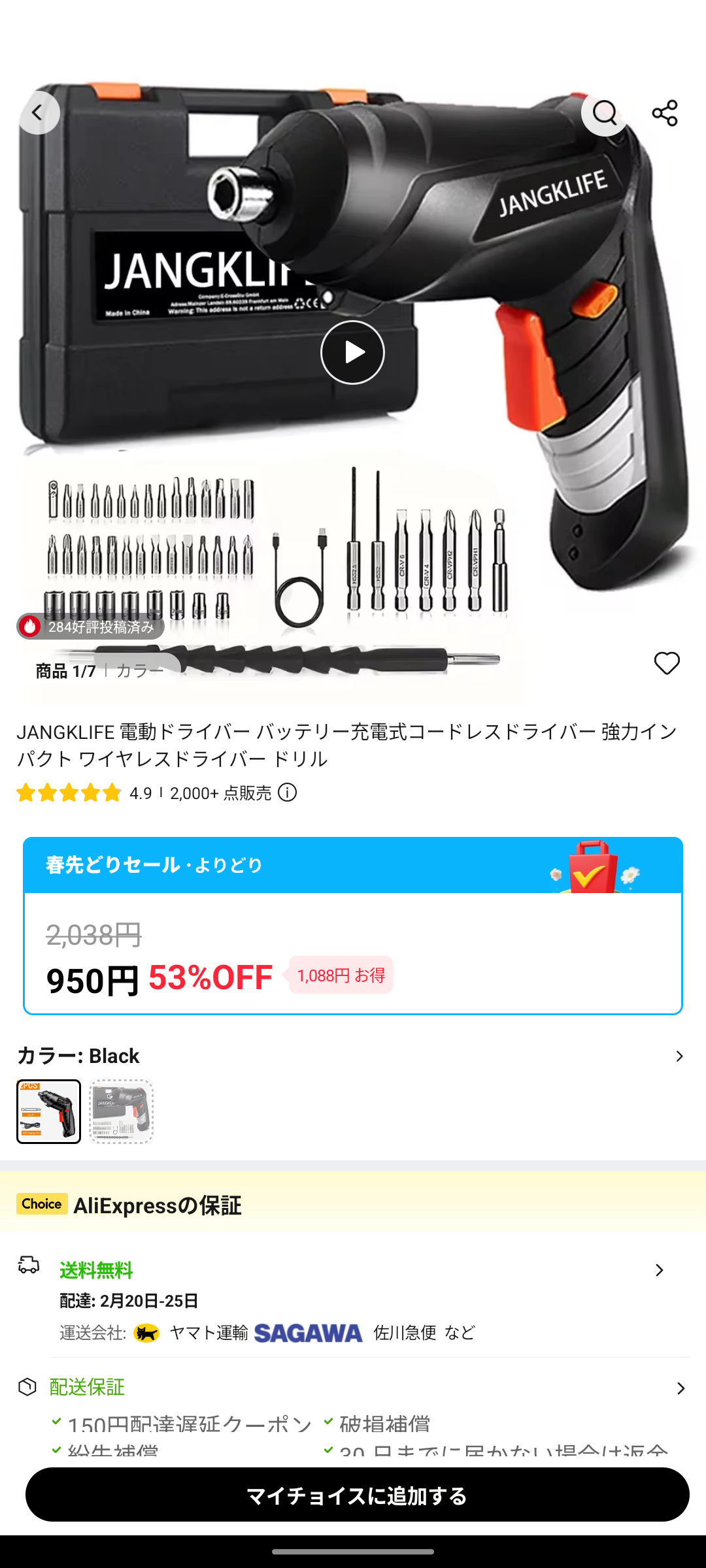The width and height of the screenshot is (706, 1568).
Task: Tap マイチョイスに追加する button
Action: point(357,1495)
